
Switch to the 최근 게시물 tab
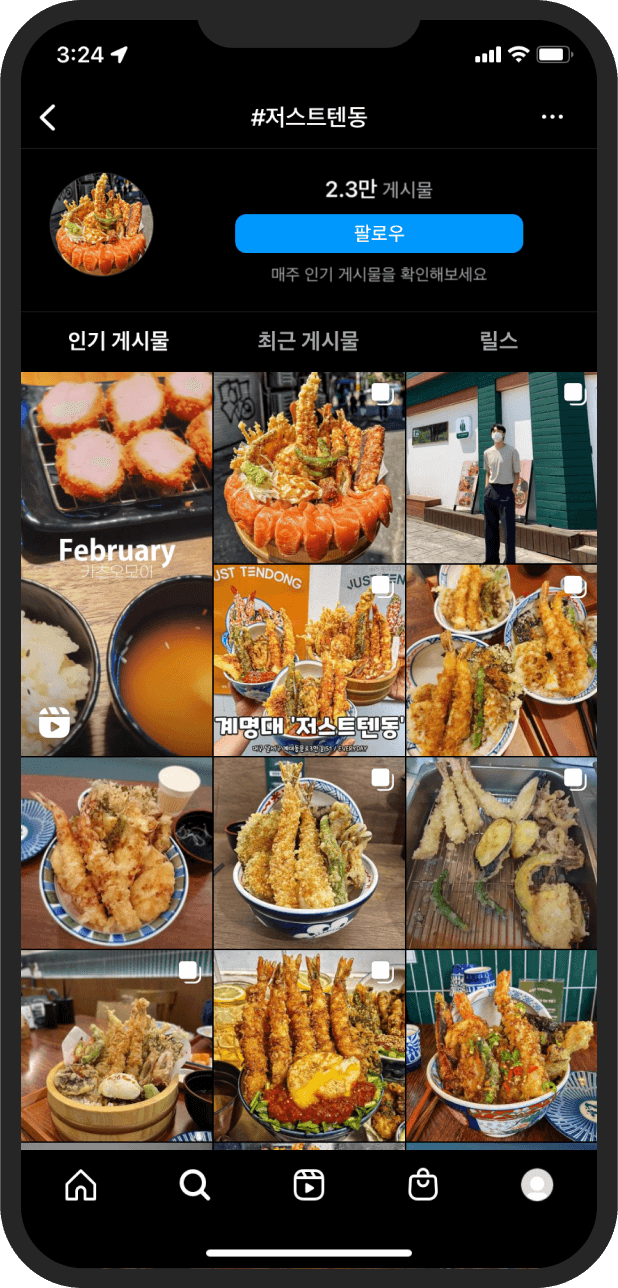point(308,341)
